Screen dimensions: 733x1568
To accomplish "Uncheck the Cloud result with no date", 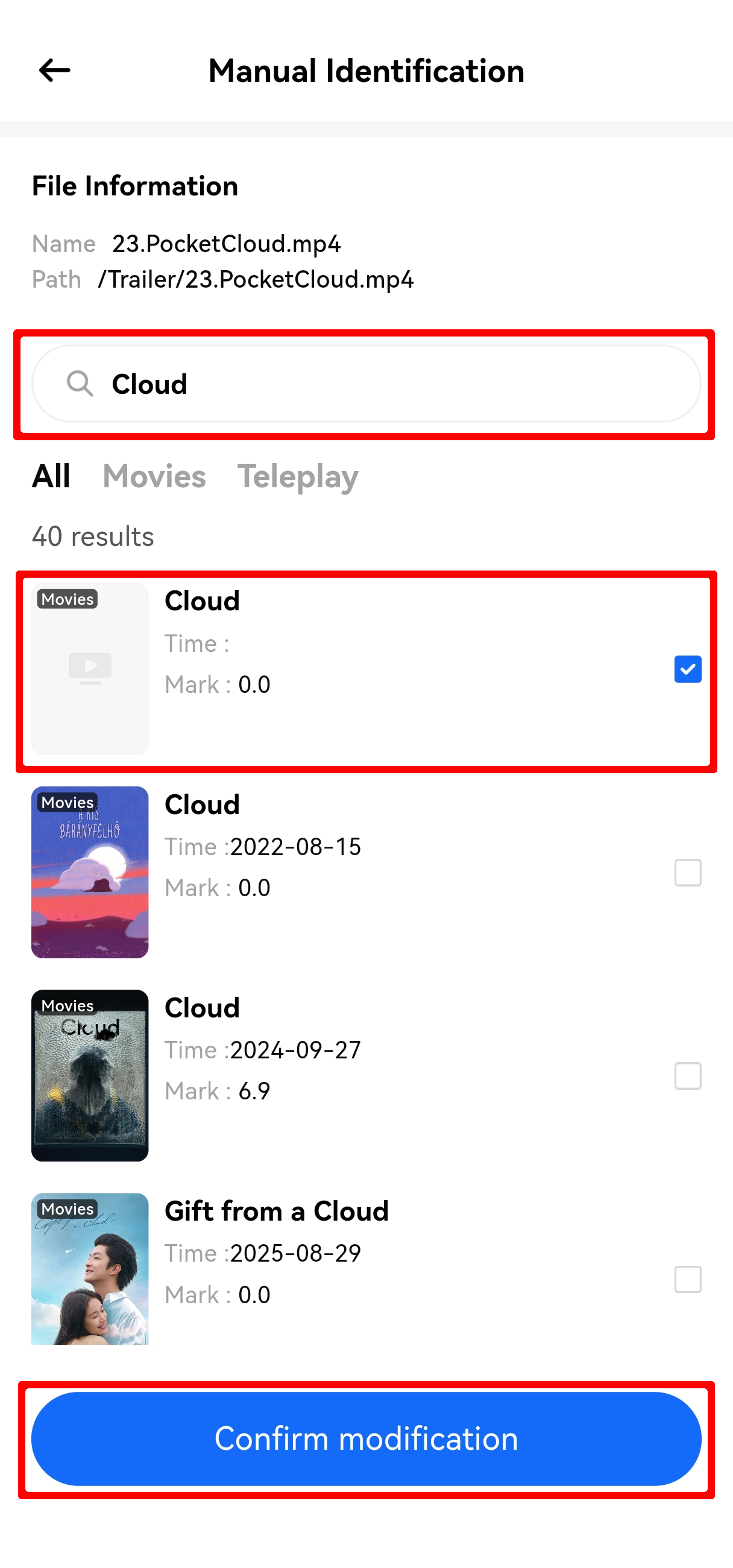I will [x=687, y=669].
